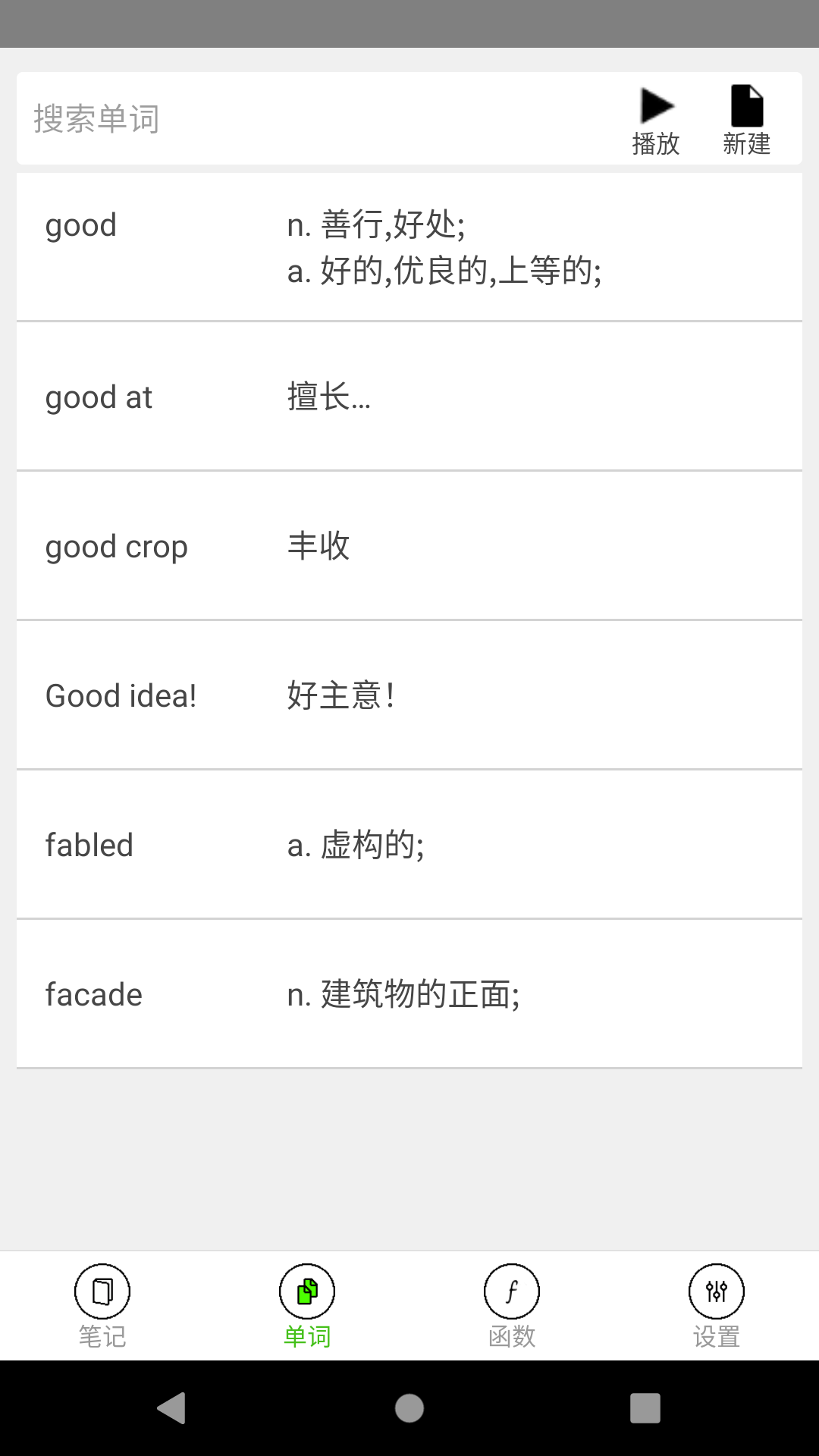Tap the 'Good idea!' entry
This screenshot has width=819, height=1456.
click(x=409, y=695)
